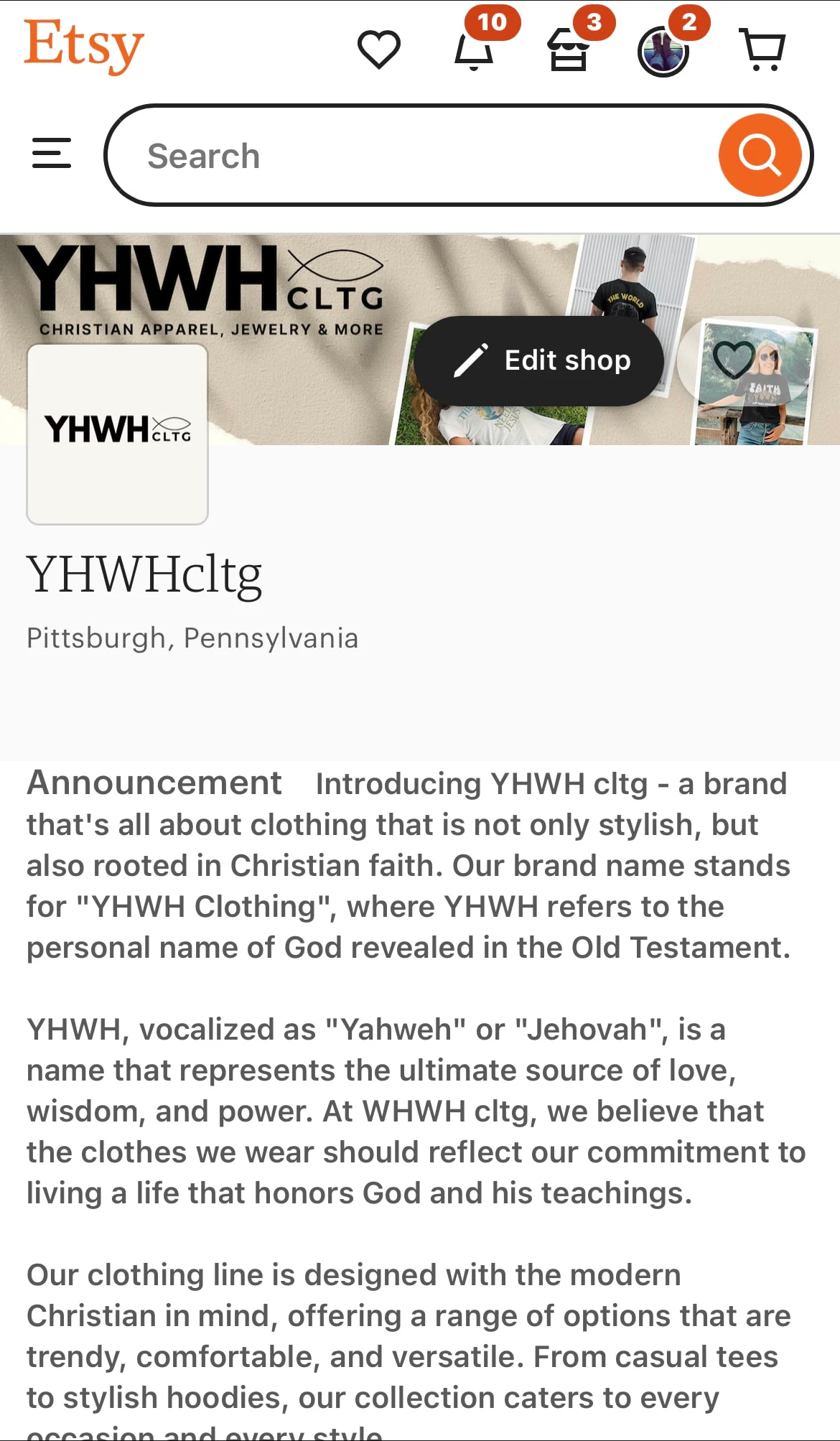
Task: Favorite the YHWHcltg shop
Action: point(733,359)
